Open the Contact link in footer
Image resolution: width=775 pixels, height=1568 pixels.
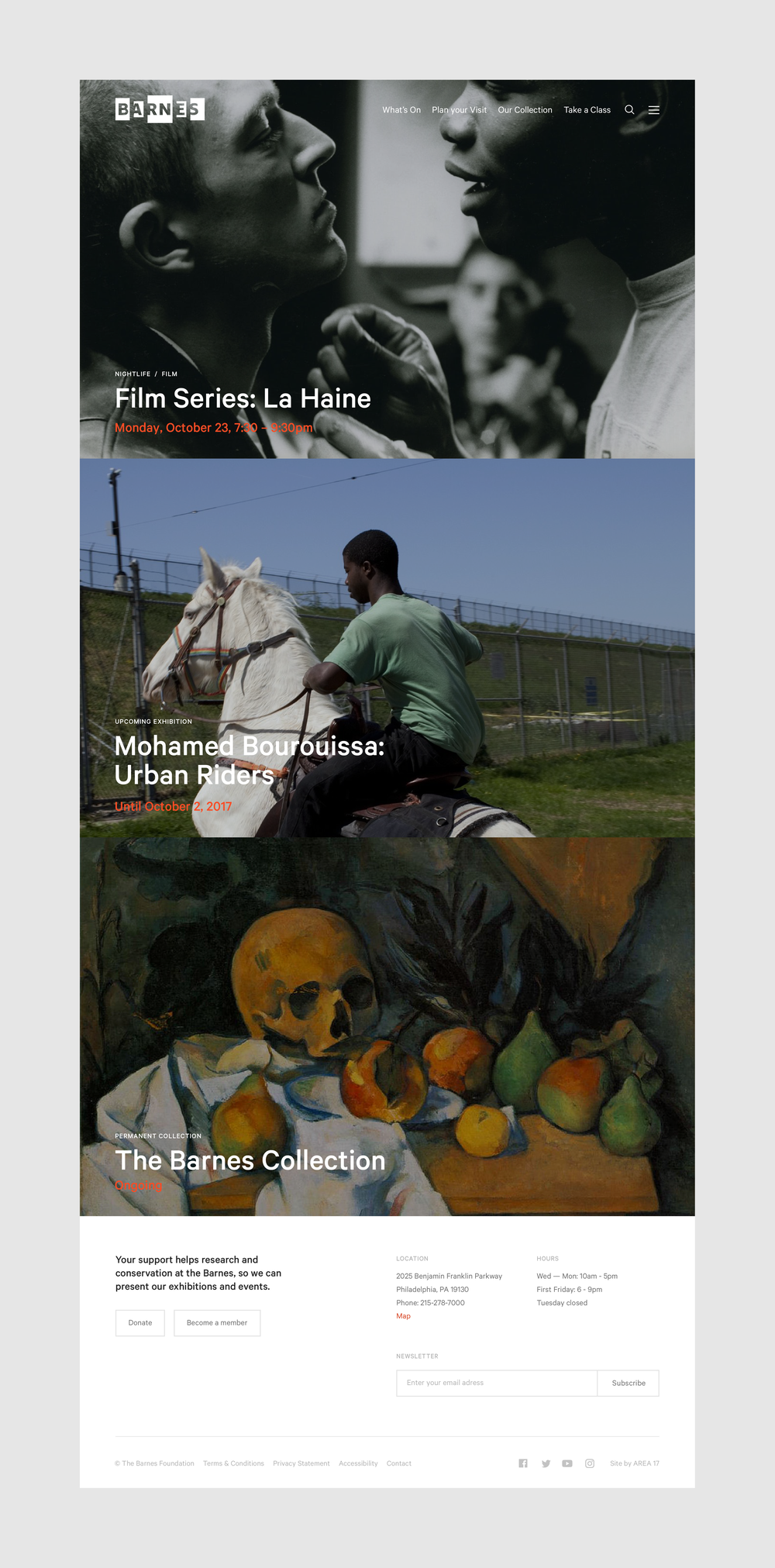coord(399,1463)
